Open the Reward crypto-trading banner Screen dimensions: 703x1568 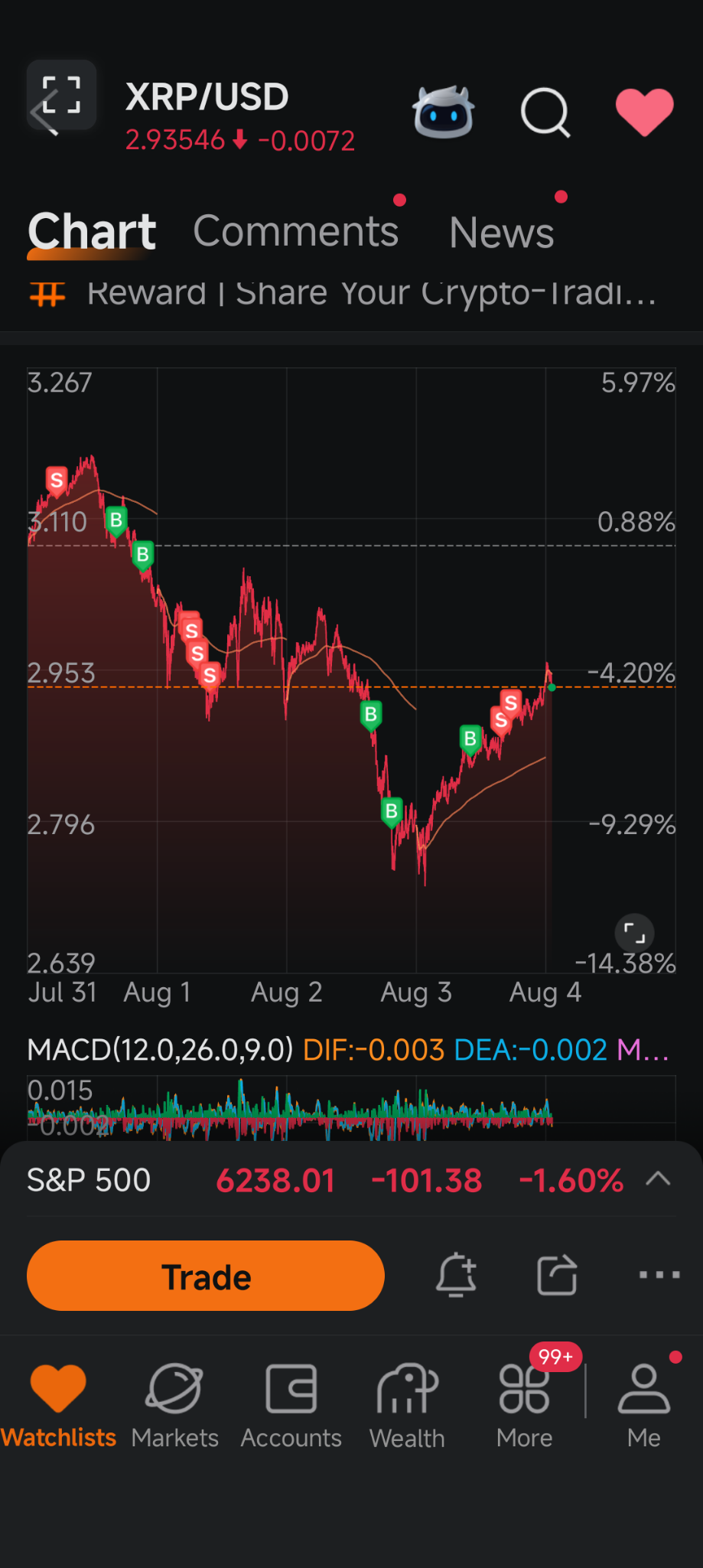[x=344, y=293]
